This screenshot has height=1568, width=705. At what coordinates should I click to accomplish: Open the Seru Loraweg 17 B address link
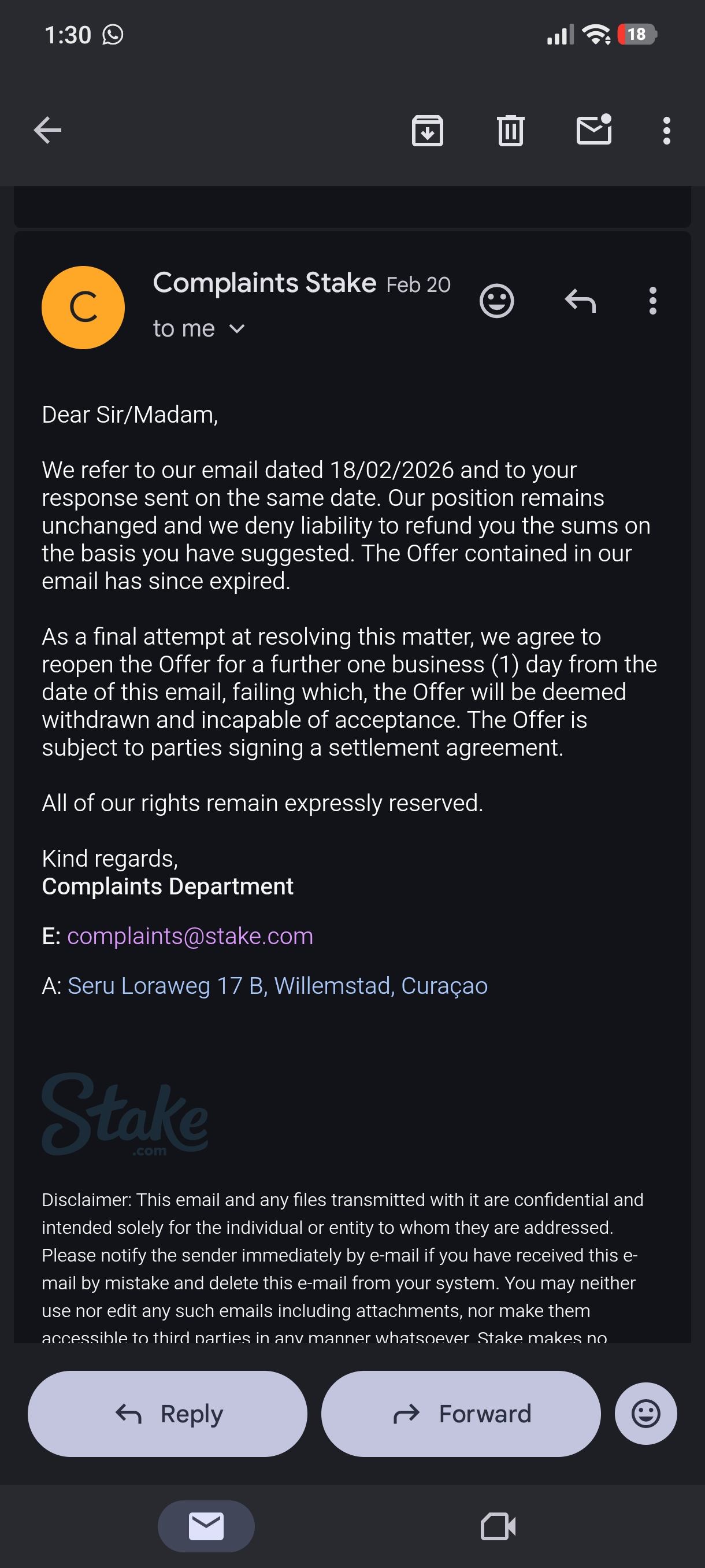point(277,985)
